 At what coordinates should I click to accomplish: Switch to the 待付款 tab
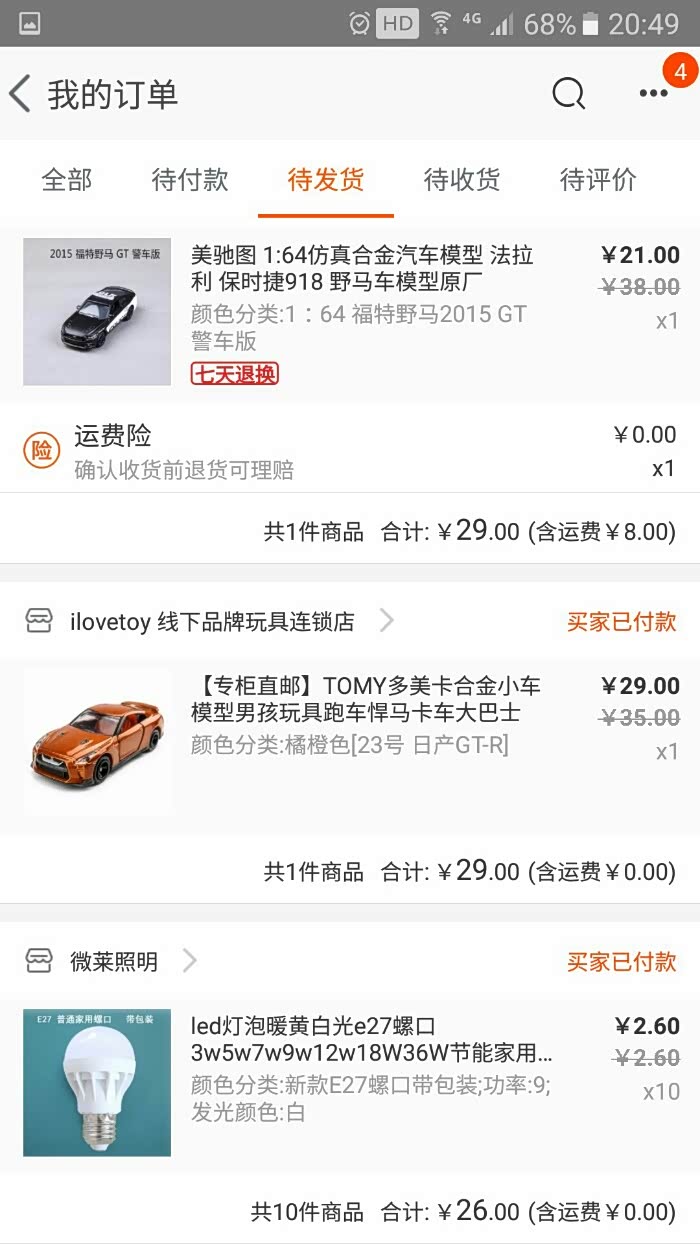coord(190,180)
